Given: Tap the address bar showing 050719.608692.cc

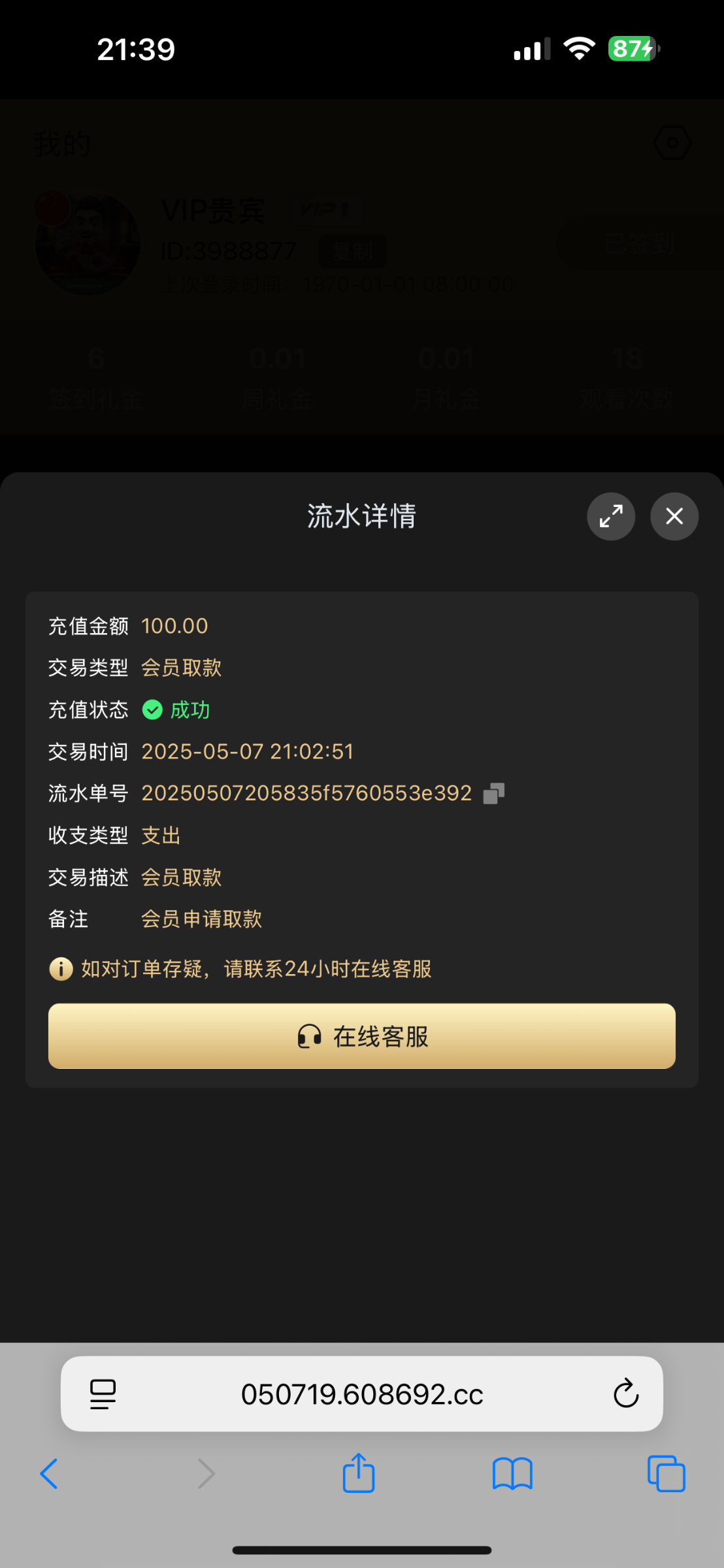Looking at the screenshot, I should tap(362, 1394).
